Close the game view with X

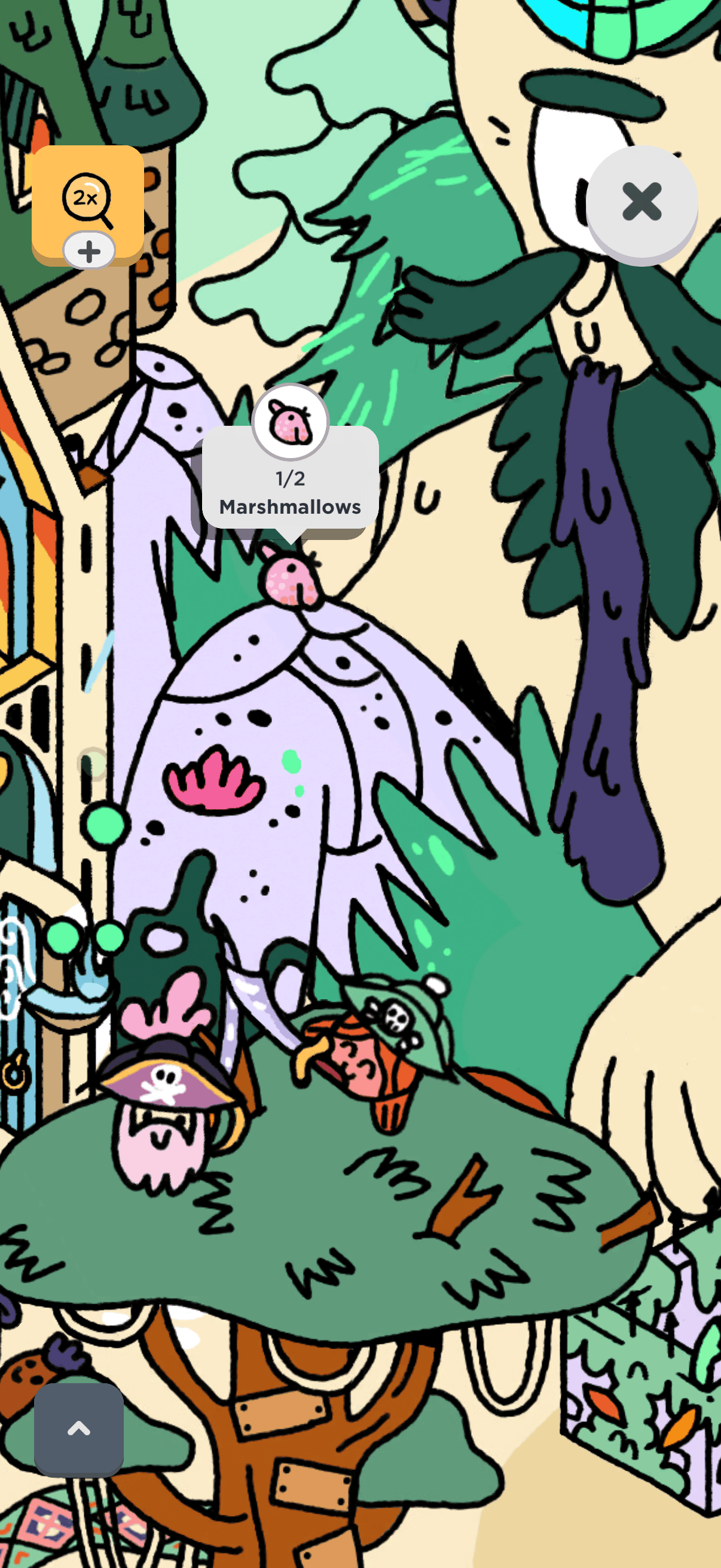pyautogui.click(x=642, y=202)
